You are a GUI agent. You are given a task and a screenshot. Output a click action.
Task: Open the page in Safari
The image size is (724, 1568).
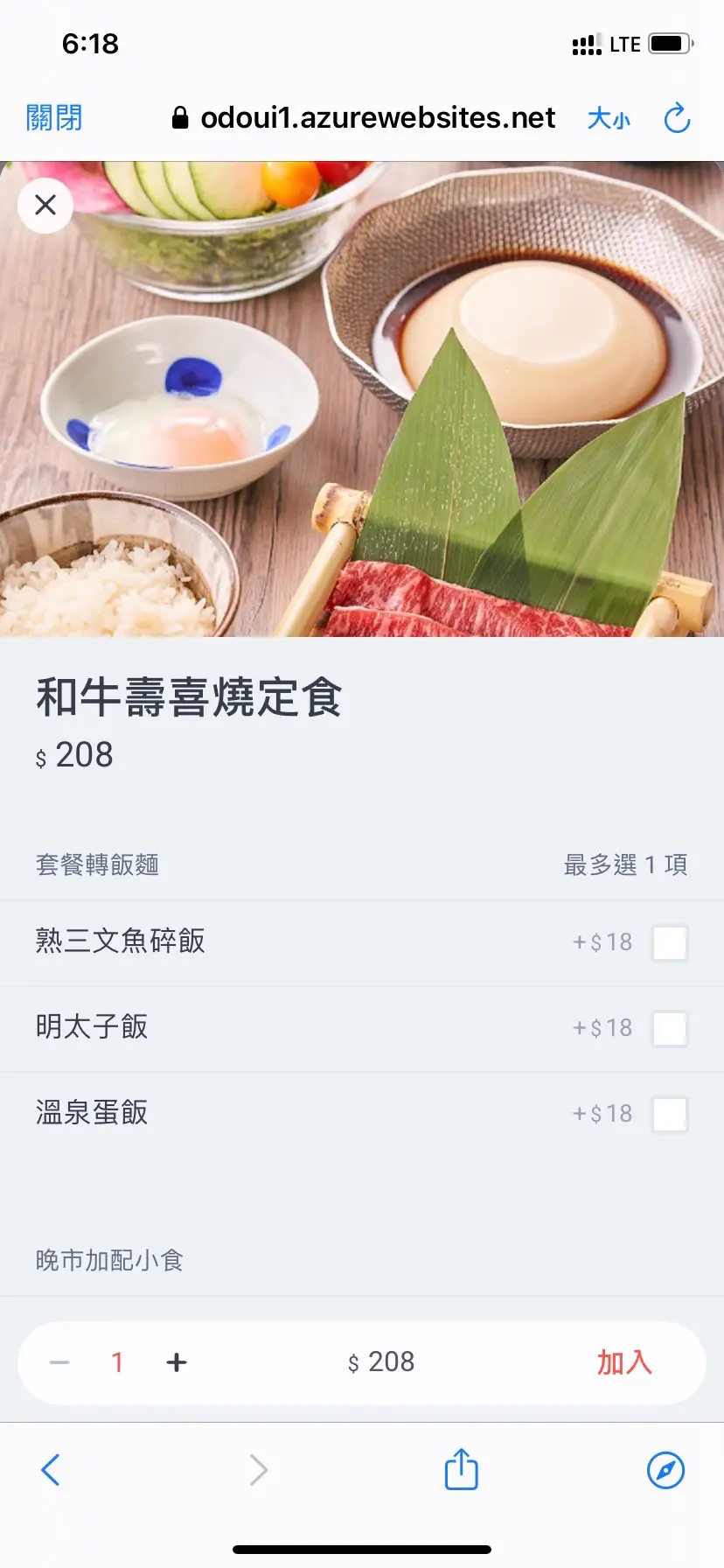point(665,1470)
